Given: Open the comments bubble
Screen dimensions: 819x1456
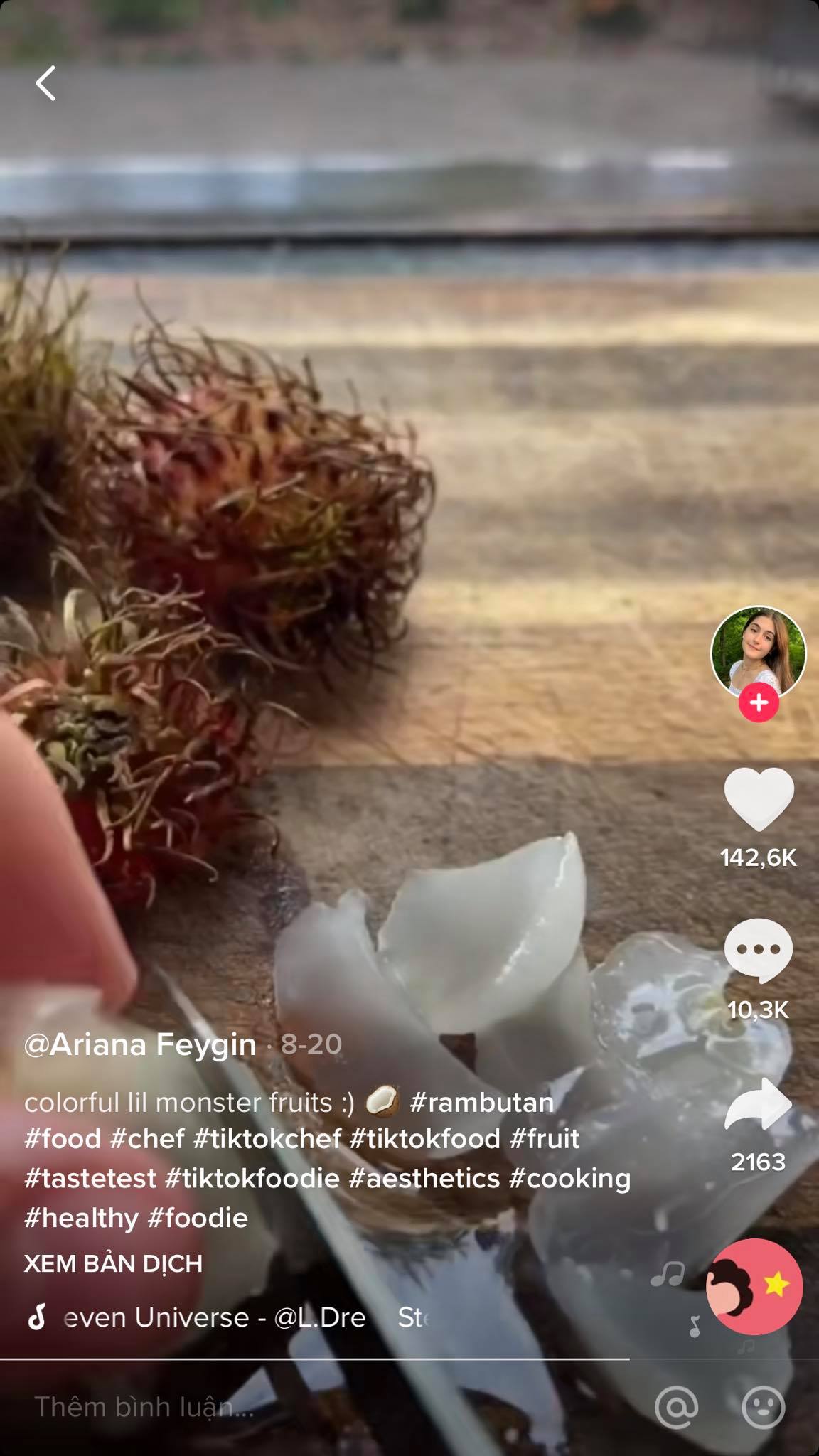Looking at the screenshot, I should coord(759,951).
